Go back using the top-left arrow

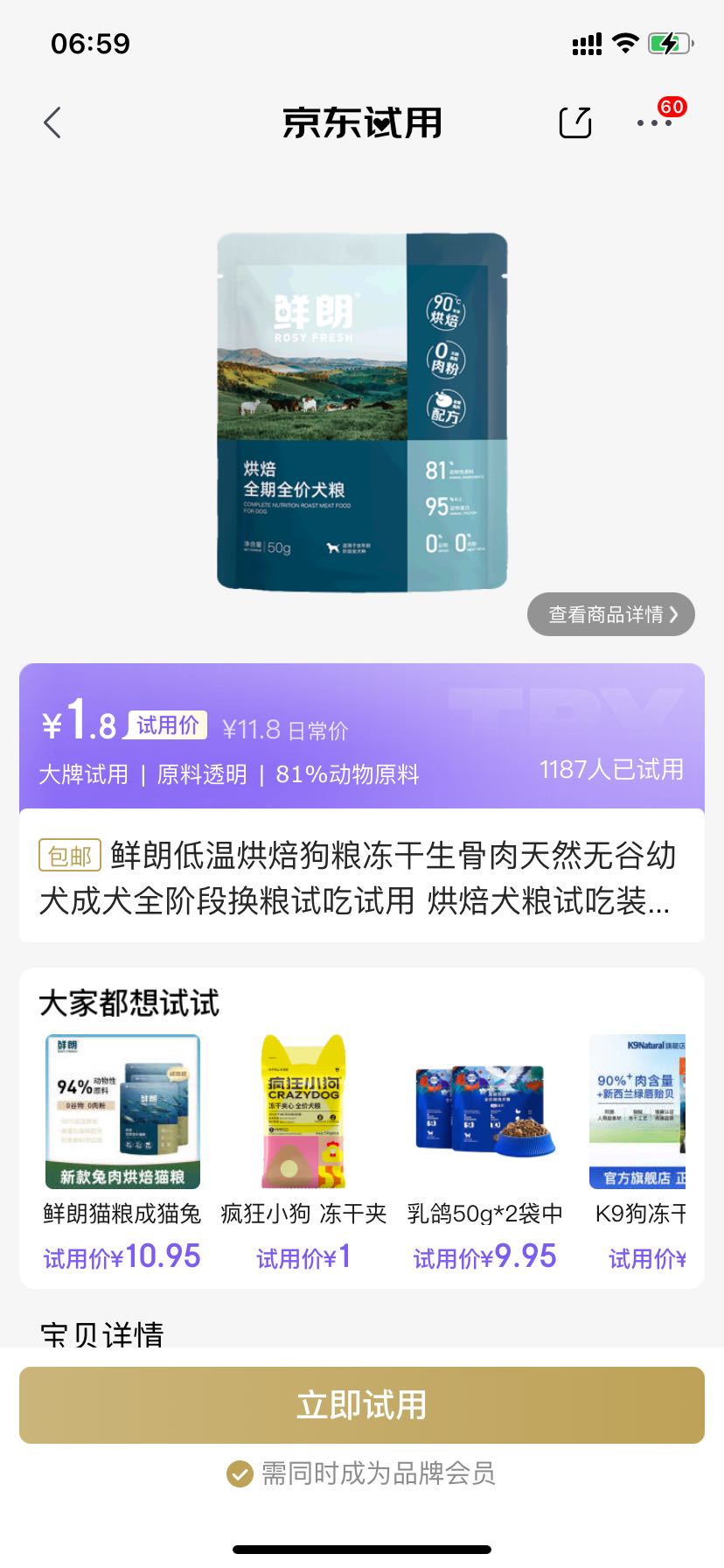pyautogui.click(x=52, y=122)
